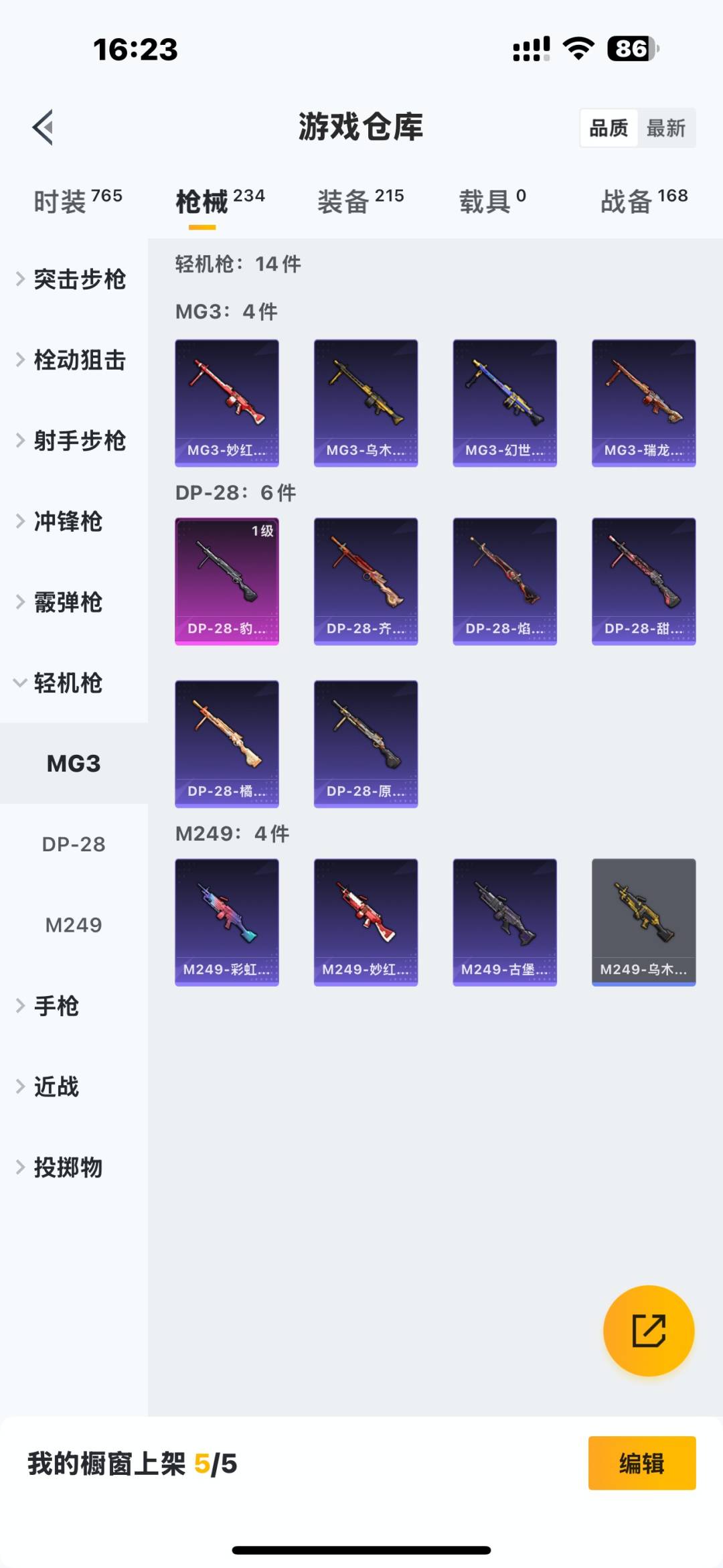The image size is (723, 1568).
Task: Select the M249-彩虹 weapon skin
Action: coord(226,923)
